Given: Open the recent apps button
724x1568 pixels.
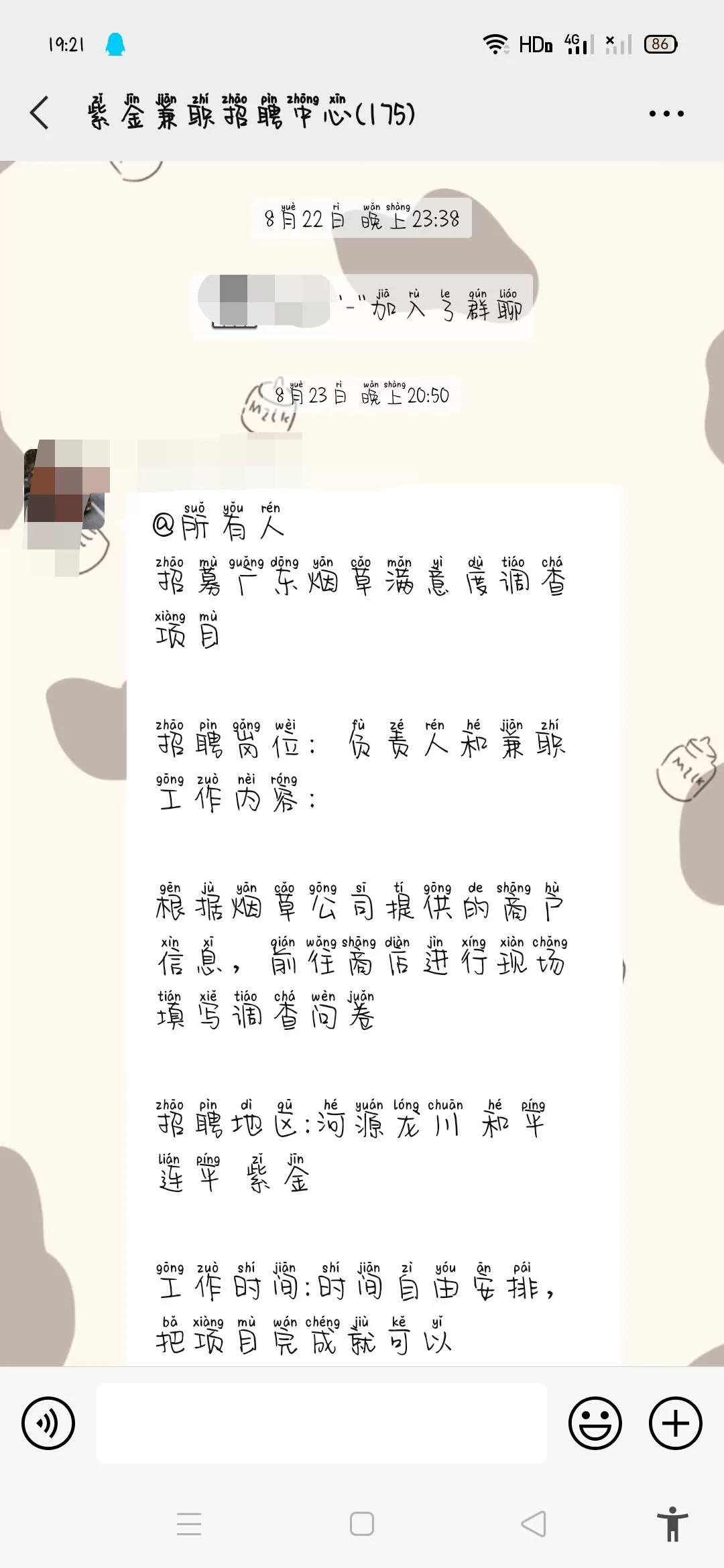Looking at the screenshot, I should coord(189,1524).
